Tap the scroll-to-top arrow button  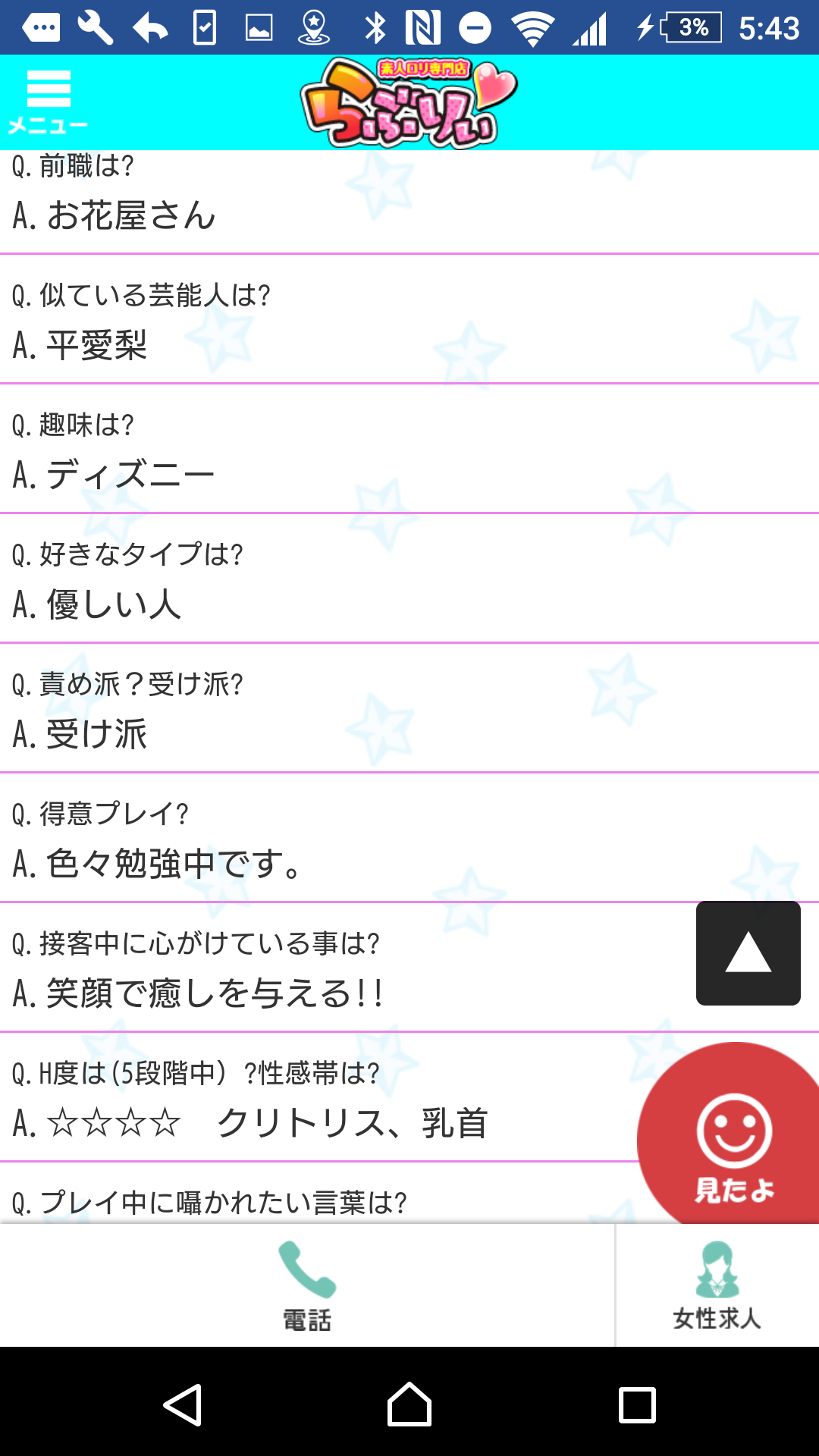[748, 953]
